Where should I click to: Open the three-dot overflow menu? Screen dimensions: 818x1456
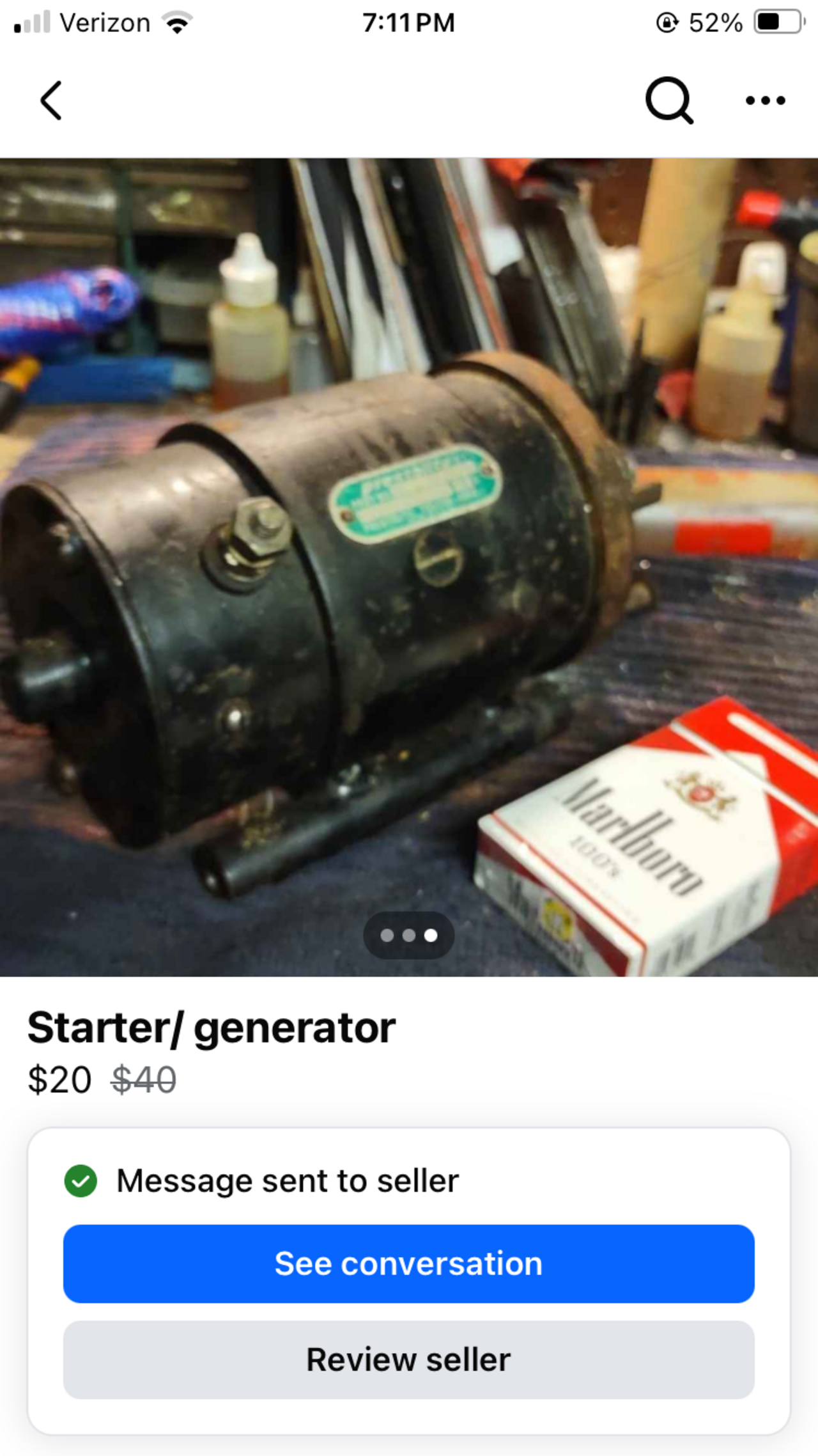click(x=765, y=100)
